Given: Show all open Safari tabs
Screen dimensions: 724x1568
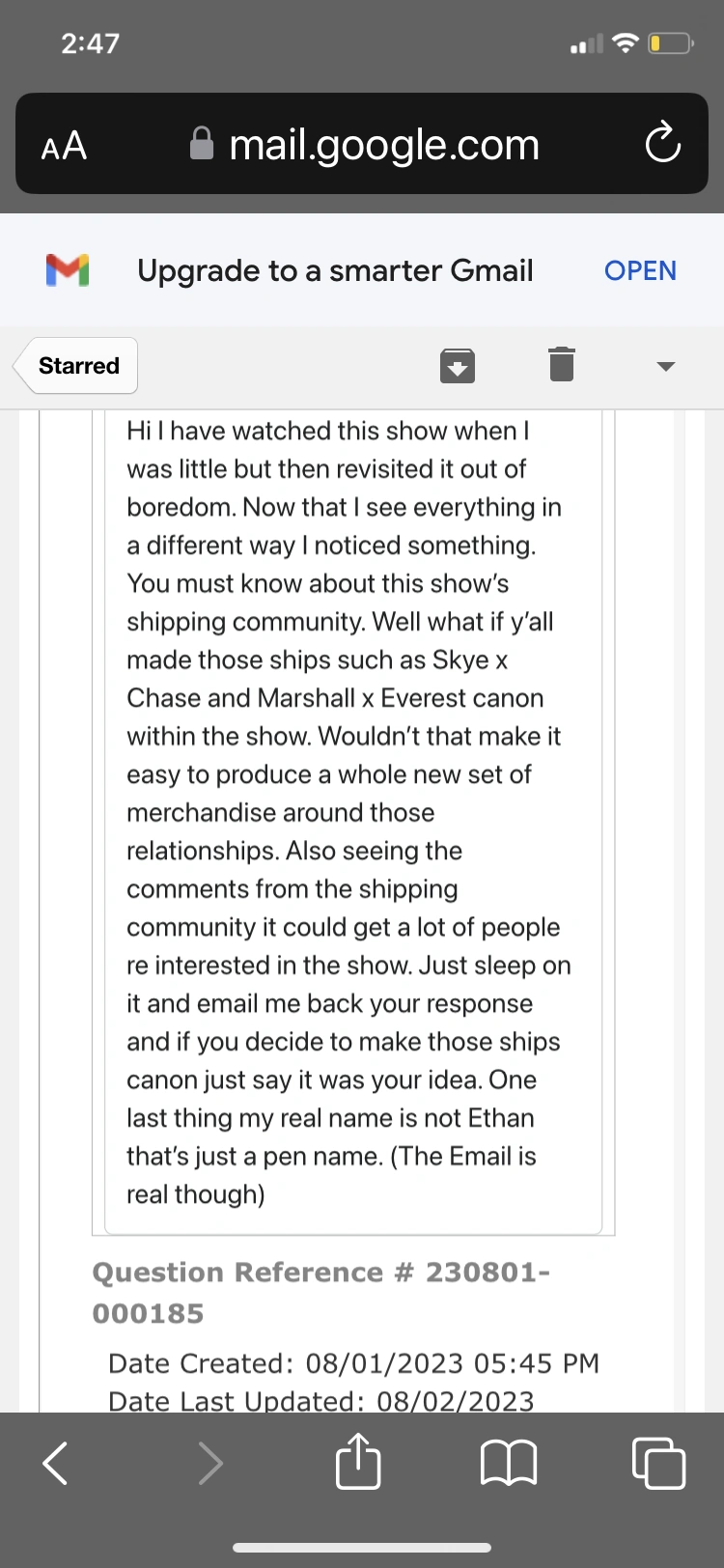Looking at the screenshot, I should click(x=659, y=1462).
